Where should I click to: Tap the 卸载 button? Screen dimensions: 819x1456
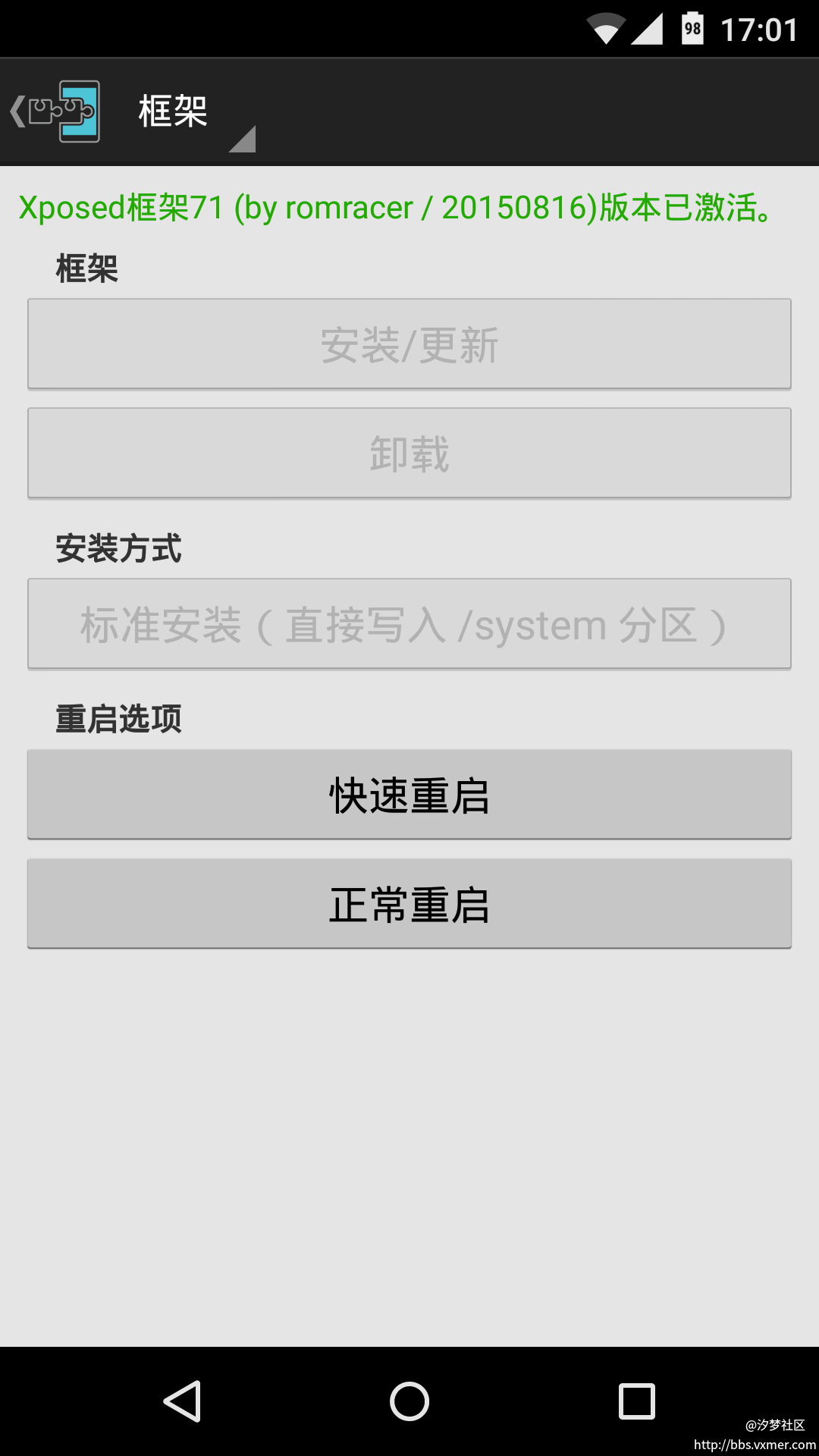point(409,453)
